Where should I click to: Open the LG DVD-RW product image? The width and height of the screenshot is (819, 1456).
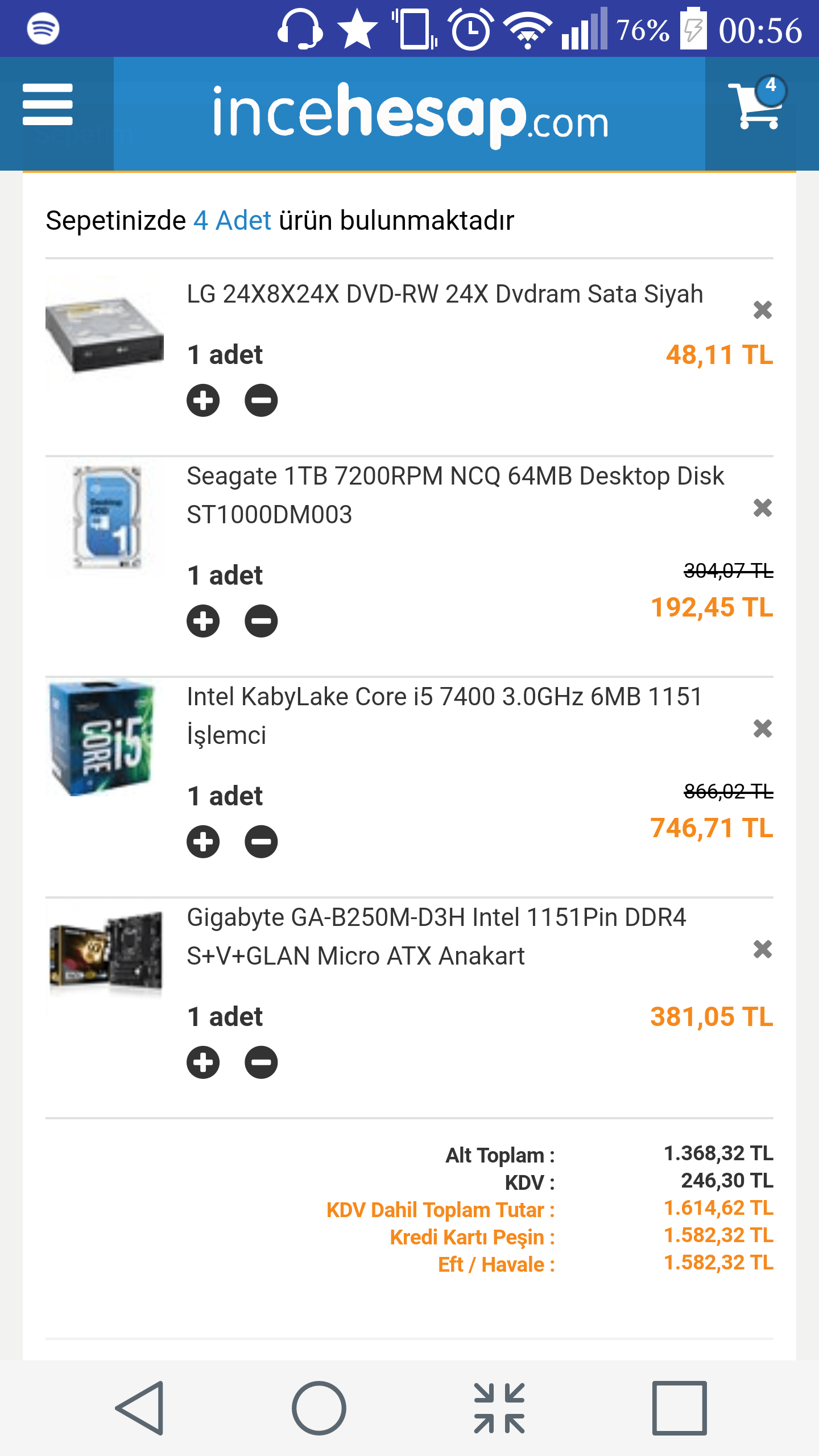coord(105,334)
